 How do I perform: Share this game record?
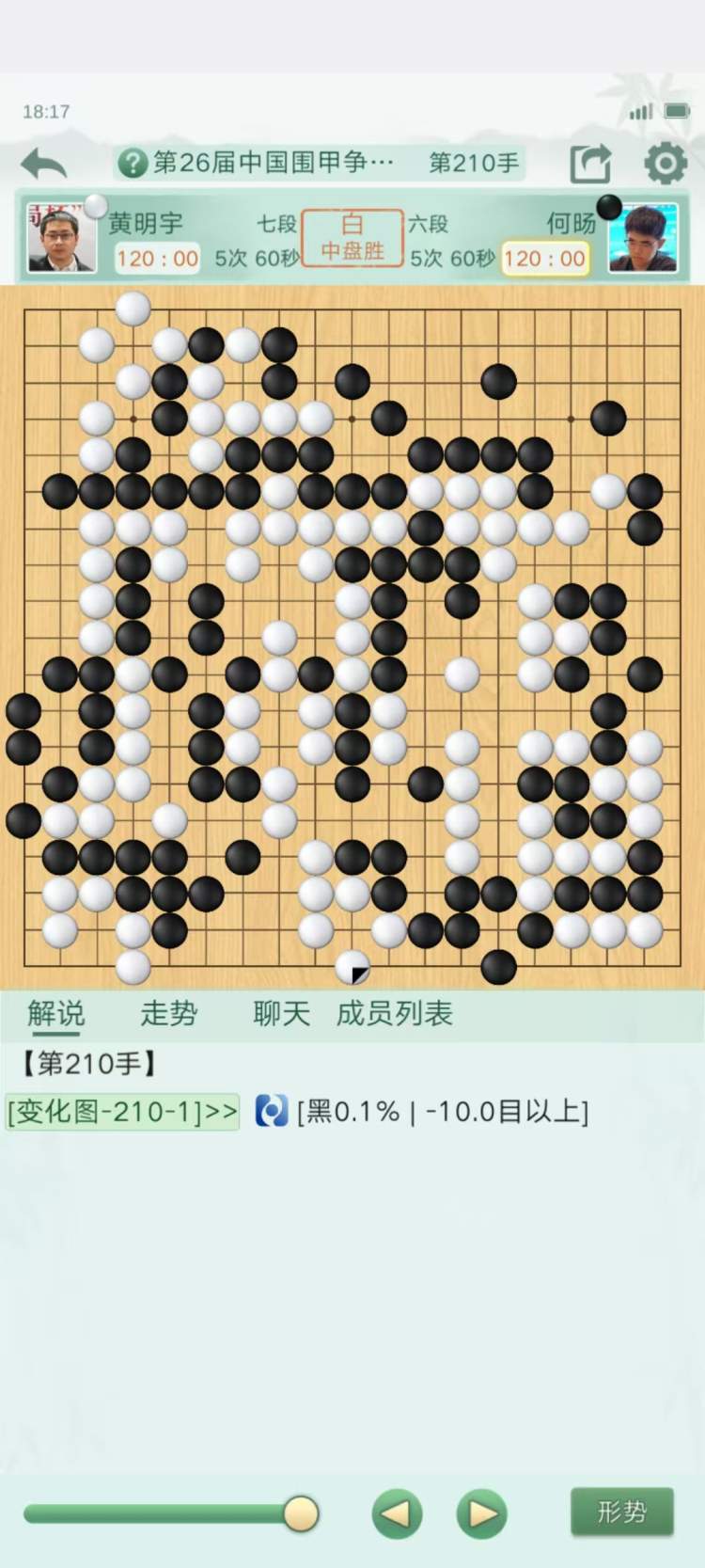(x=590, y=164)
